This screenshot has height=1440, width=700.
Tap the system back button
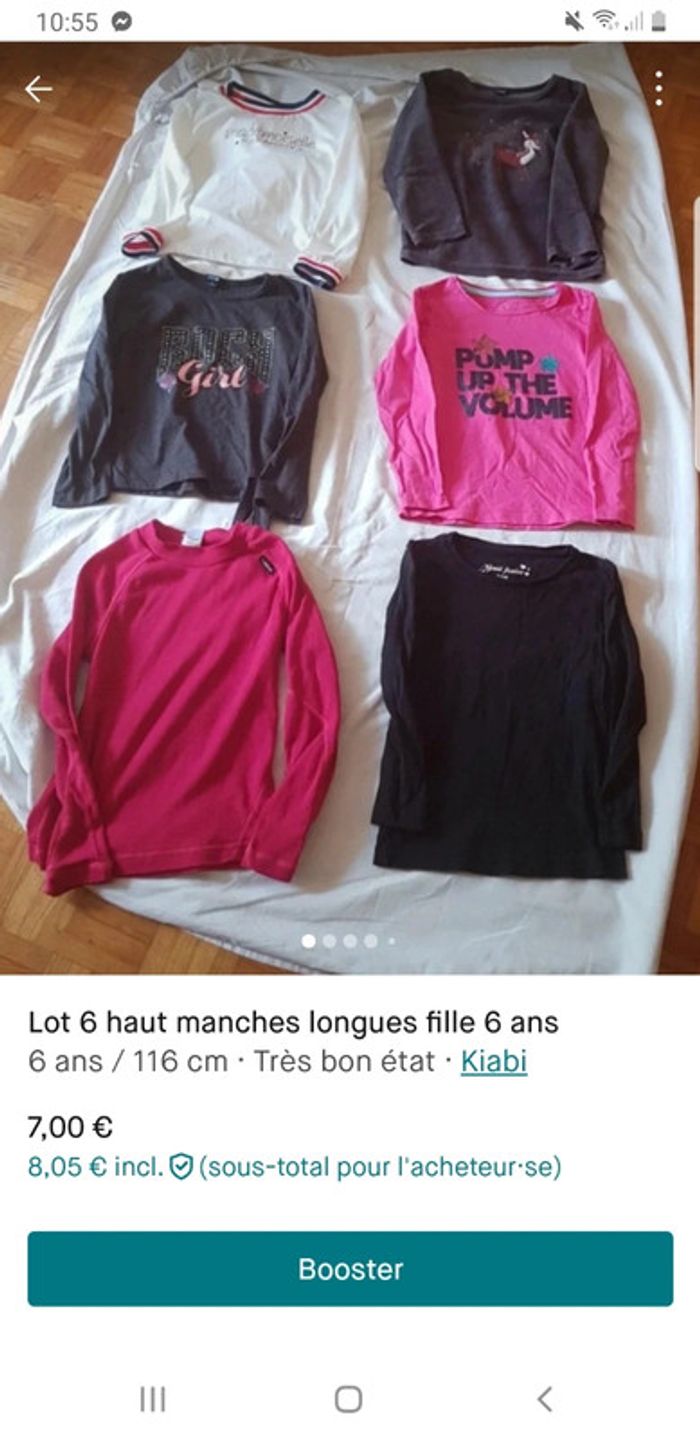click(x=544, y=1399)
